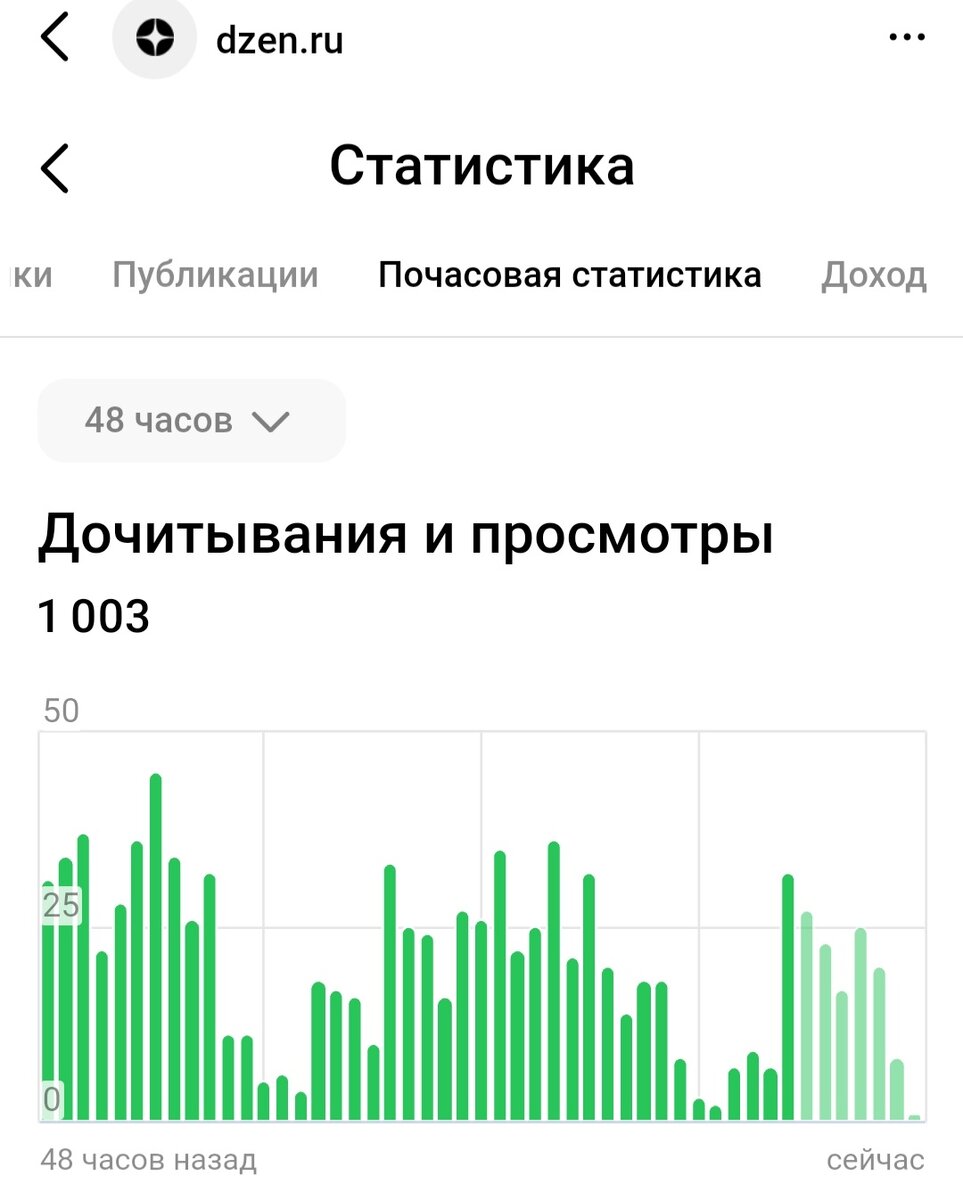Tap the Dzen logo in the address bar
The image size is (963, 1200).
click(154, 38)
